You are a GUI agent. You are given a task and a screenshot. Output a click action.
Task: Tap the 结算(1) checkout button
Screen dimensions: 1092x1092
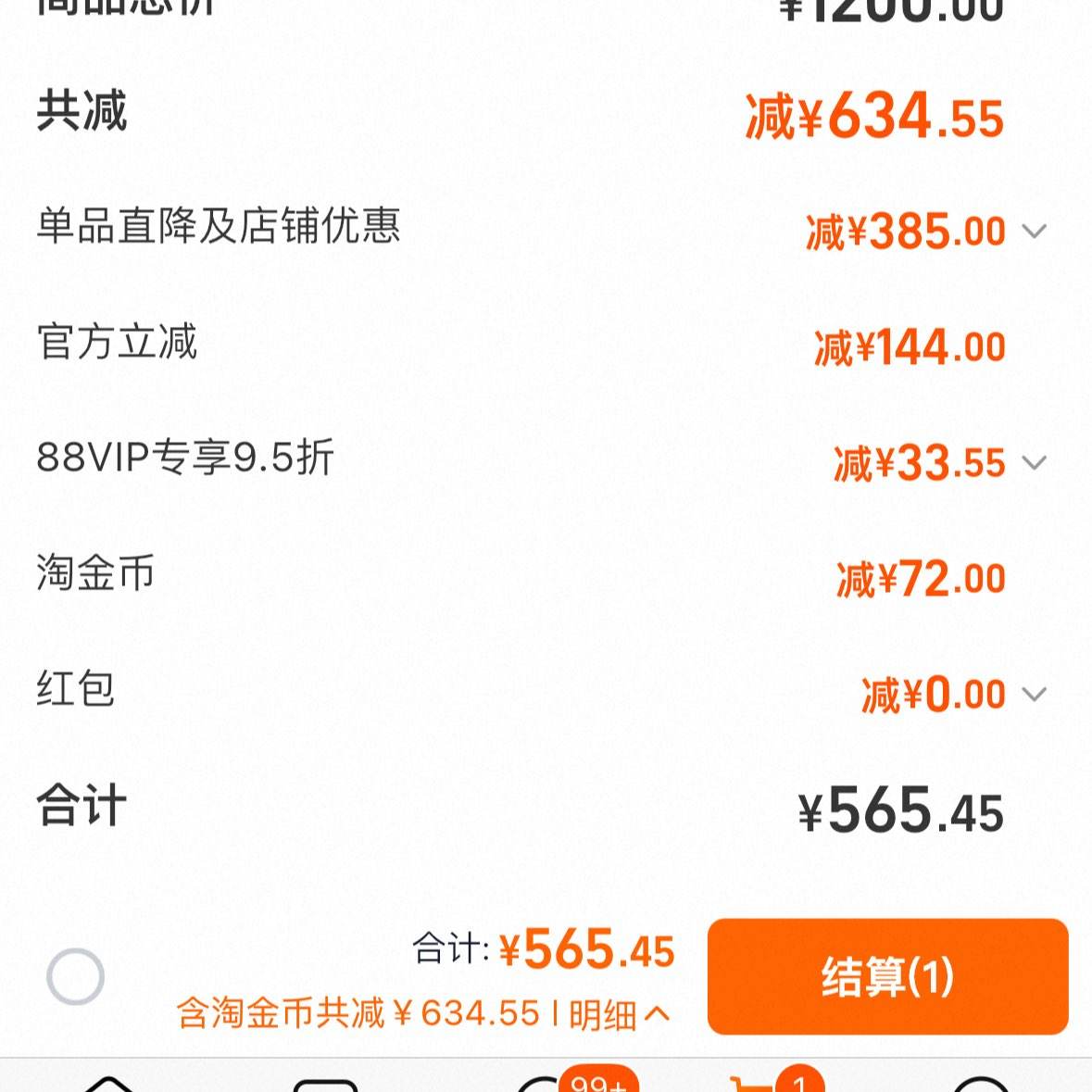(x=887, y=976)
